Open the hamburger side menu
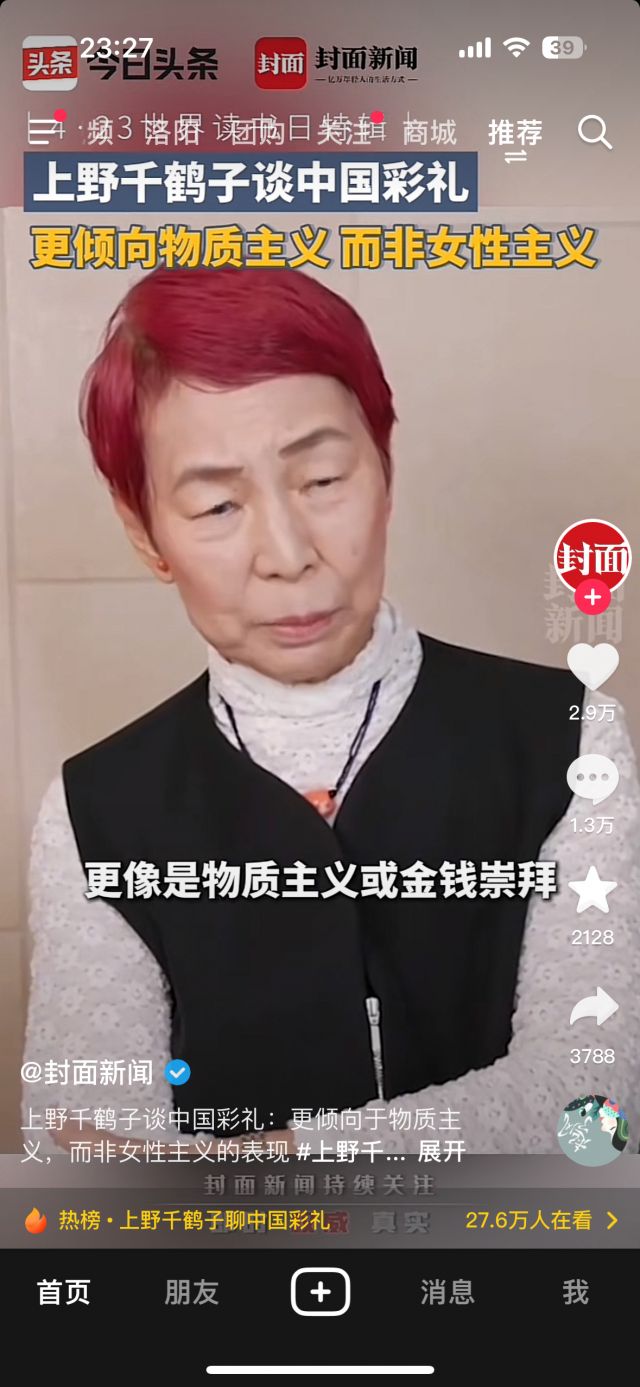 42,131
